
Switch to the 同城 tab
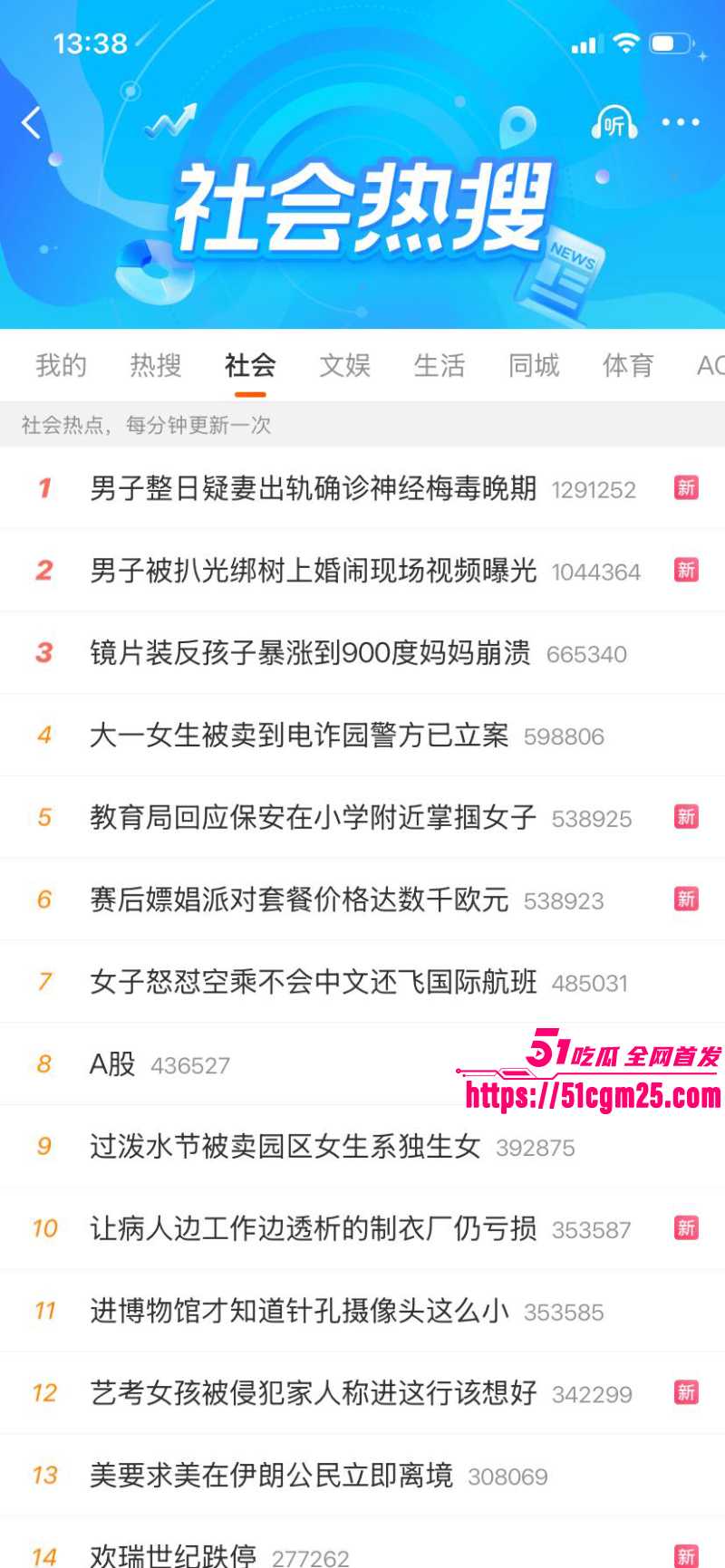(x=534, y=366)
